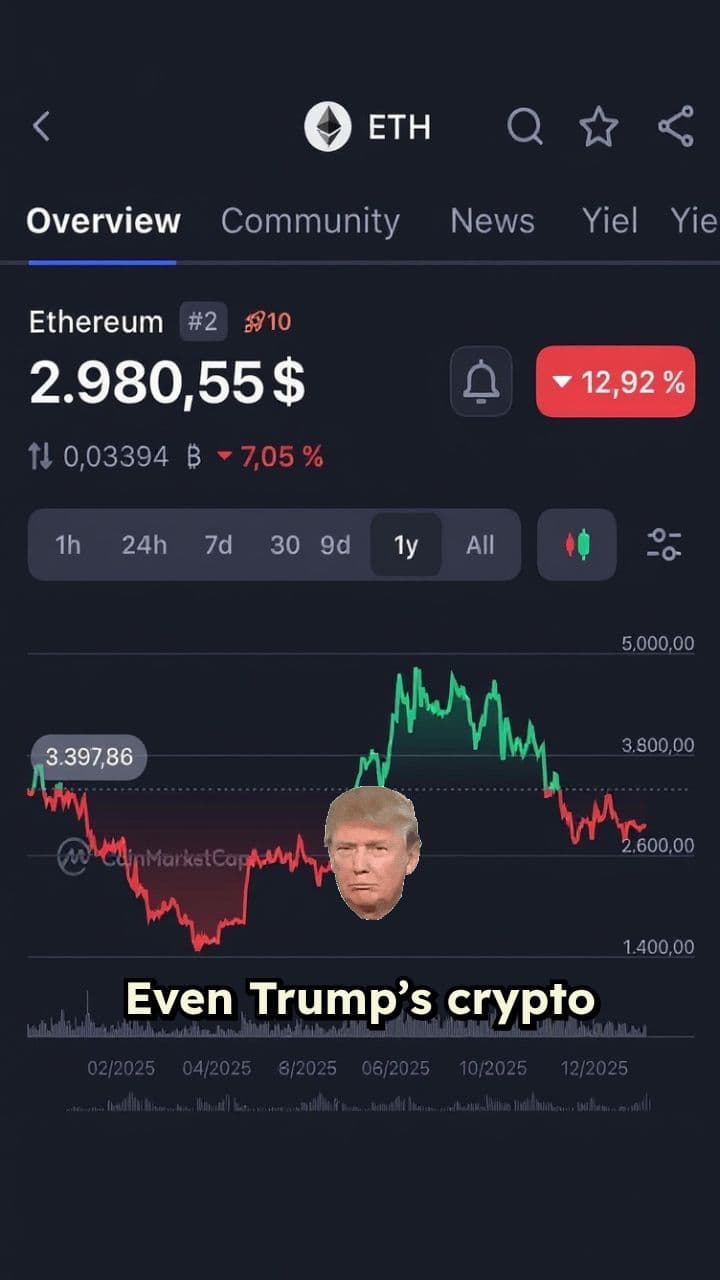Select the 30d range option
Viewport: 720px width, 1280px height.
tap(287, 545)
